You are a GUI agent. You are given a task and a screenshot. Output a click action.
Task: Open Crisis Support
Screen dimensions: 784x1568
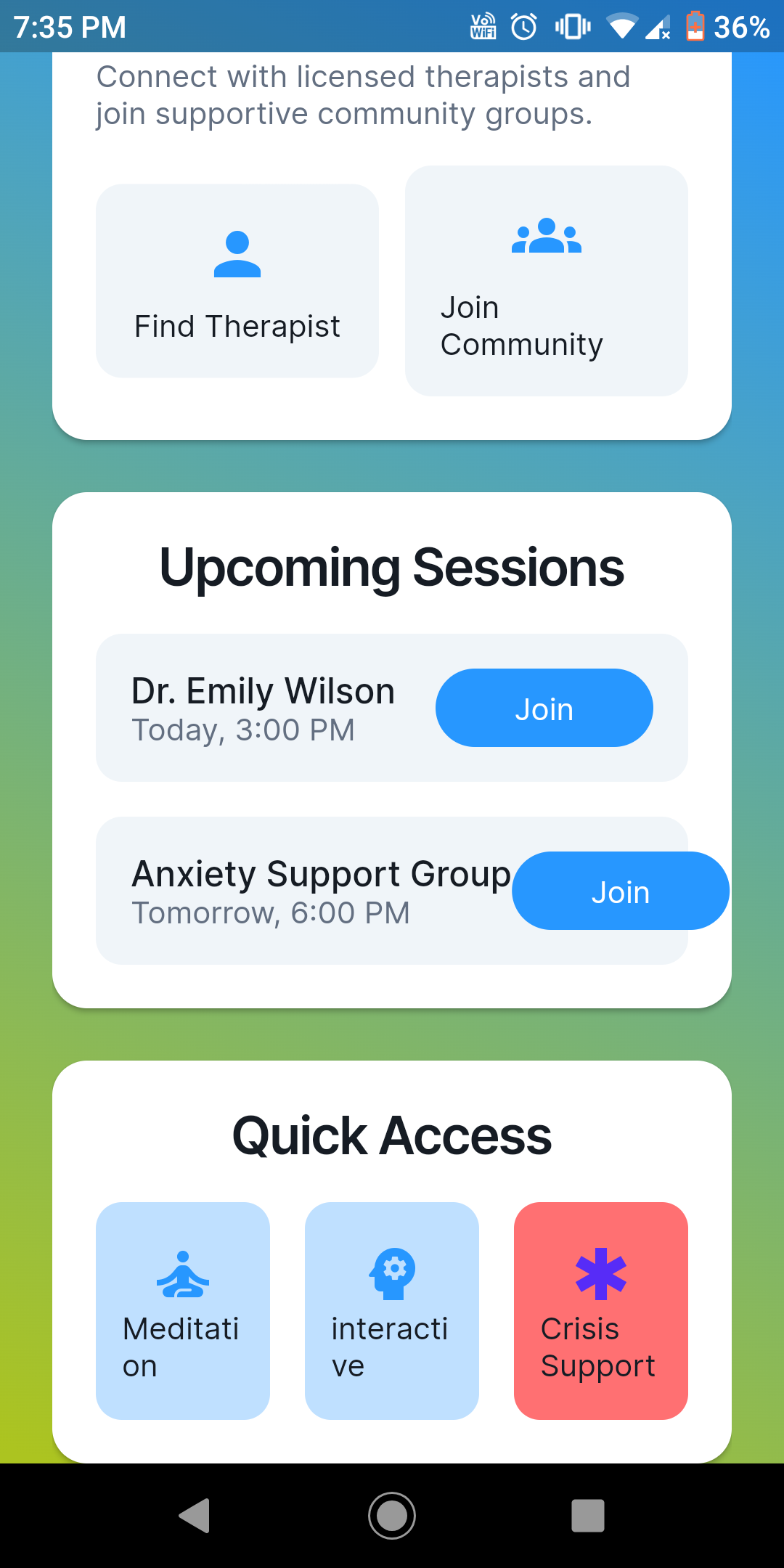click(600, 1311)
